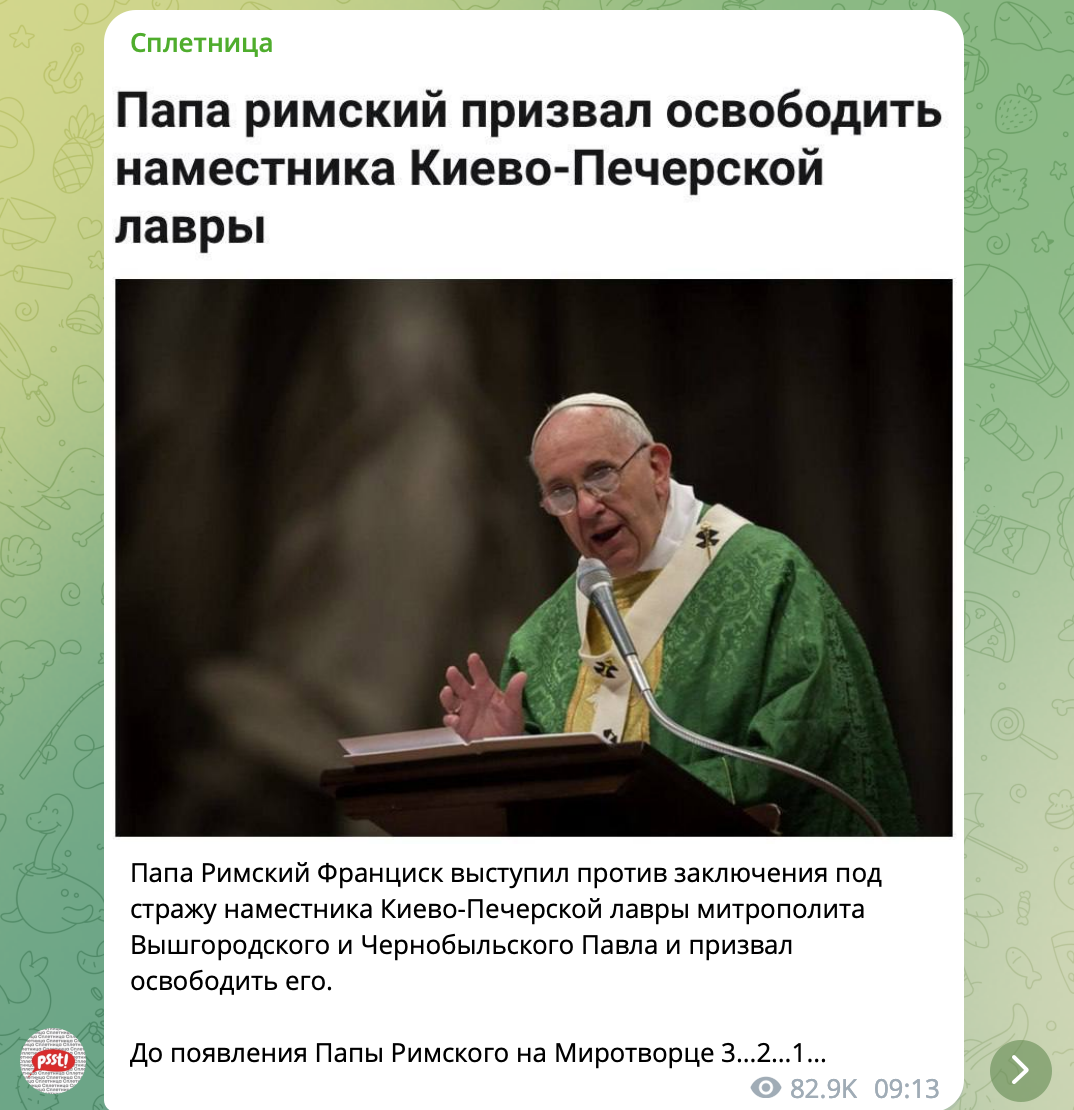Open the Pope news image in the post
Image resolution: width=1074 pixels, height=1110 pixels.
(533, 556)
